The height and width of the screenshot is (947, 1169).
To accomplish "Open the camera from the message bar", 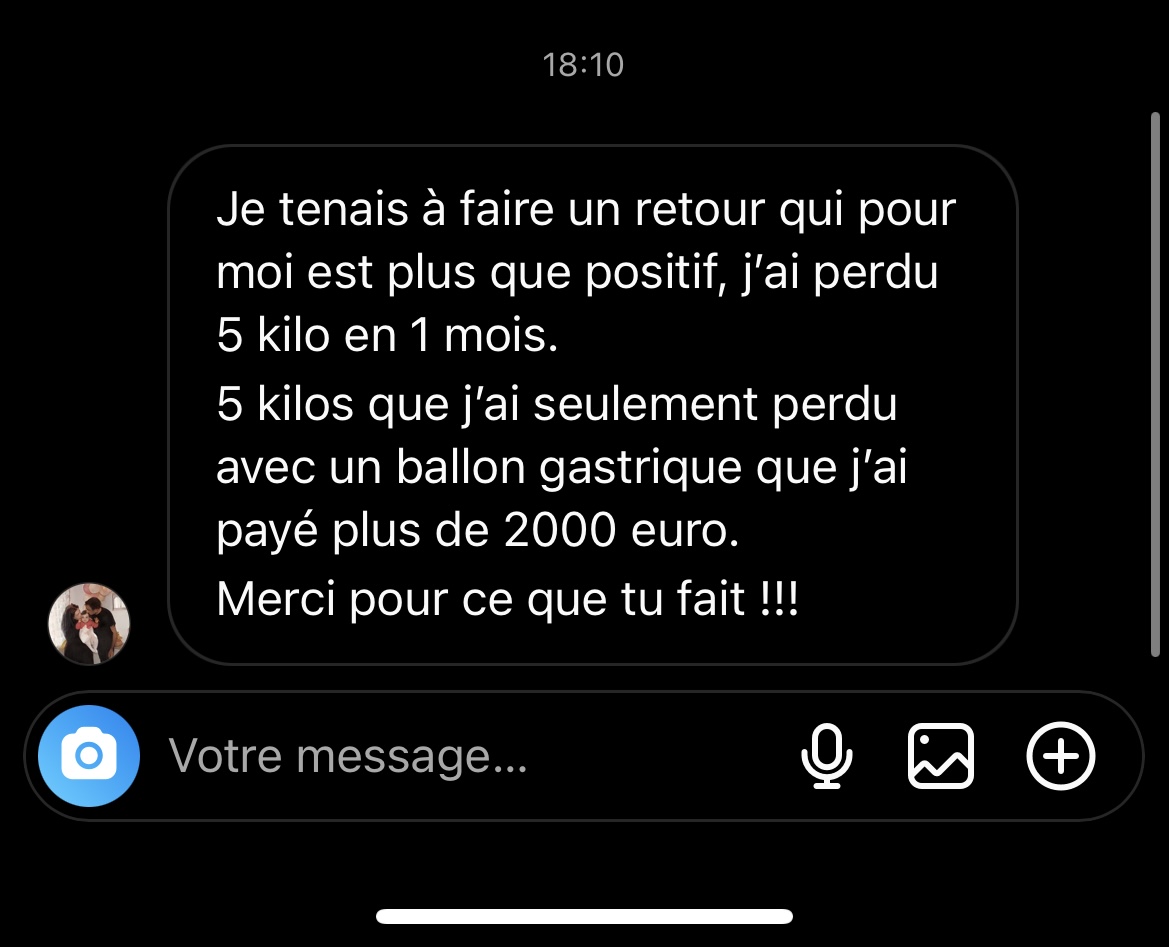I will [x=88, y=756].
